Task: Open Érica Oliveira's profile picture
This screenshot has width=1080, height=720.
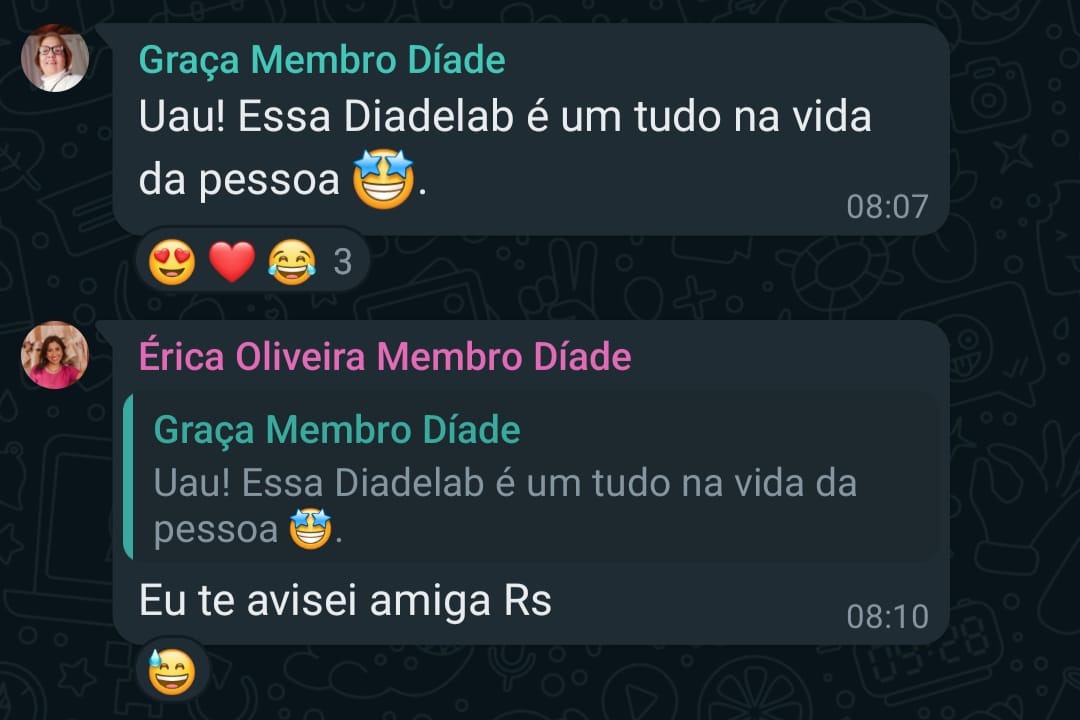Action: (55, 355)
